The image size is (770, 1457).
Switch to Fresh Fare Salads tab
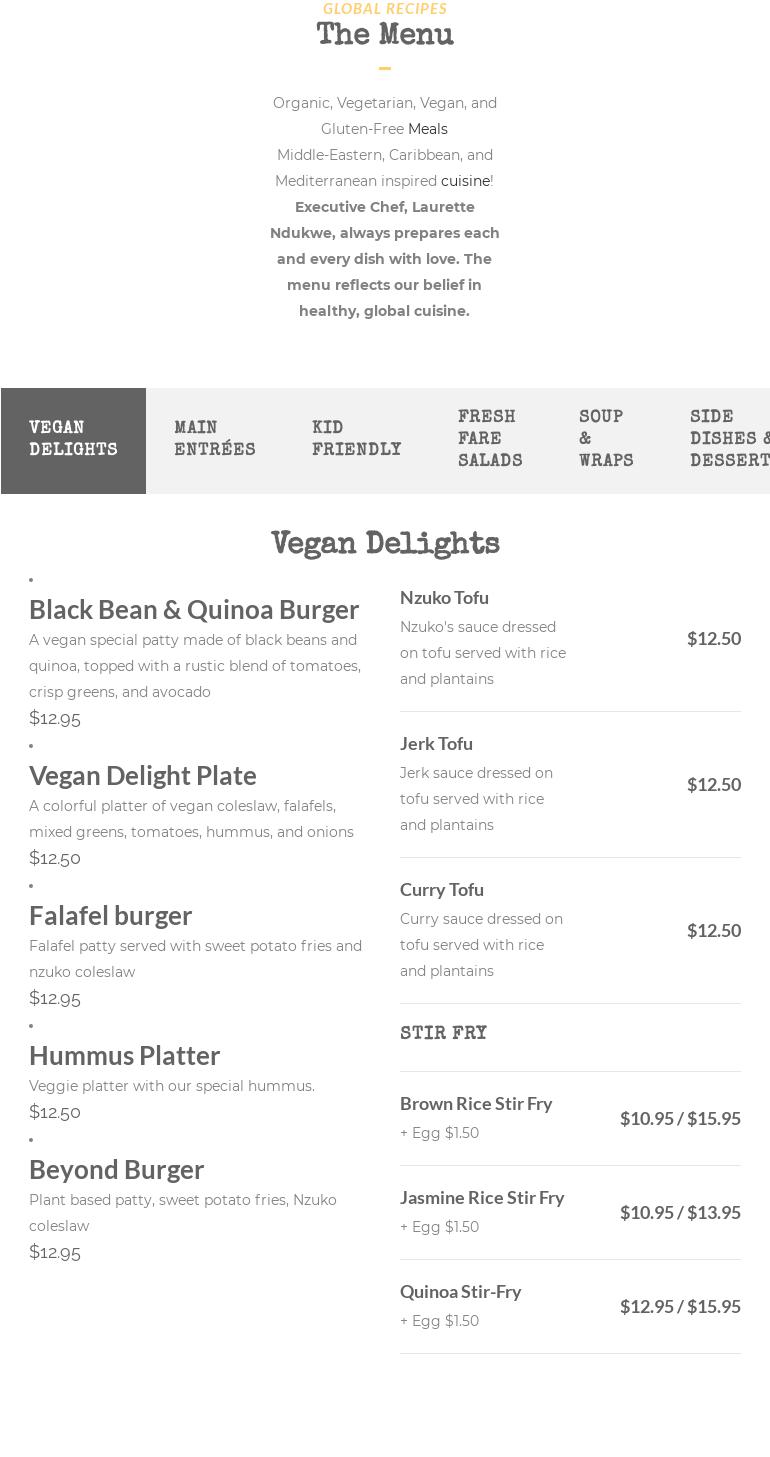coord(490,440)
